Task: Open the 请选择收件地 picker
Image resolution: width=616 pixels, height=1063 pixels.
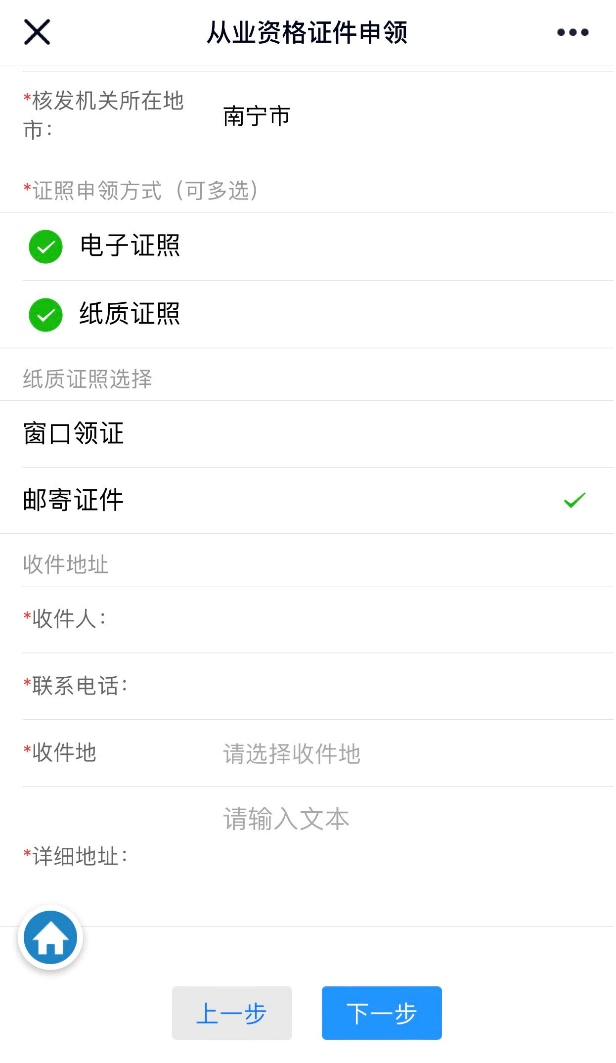Action: (400, 753)
